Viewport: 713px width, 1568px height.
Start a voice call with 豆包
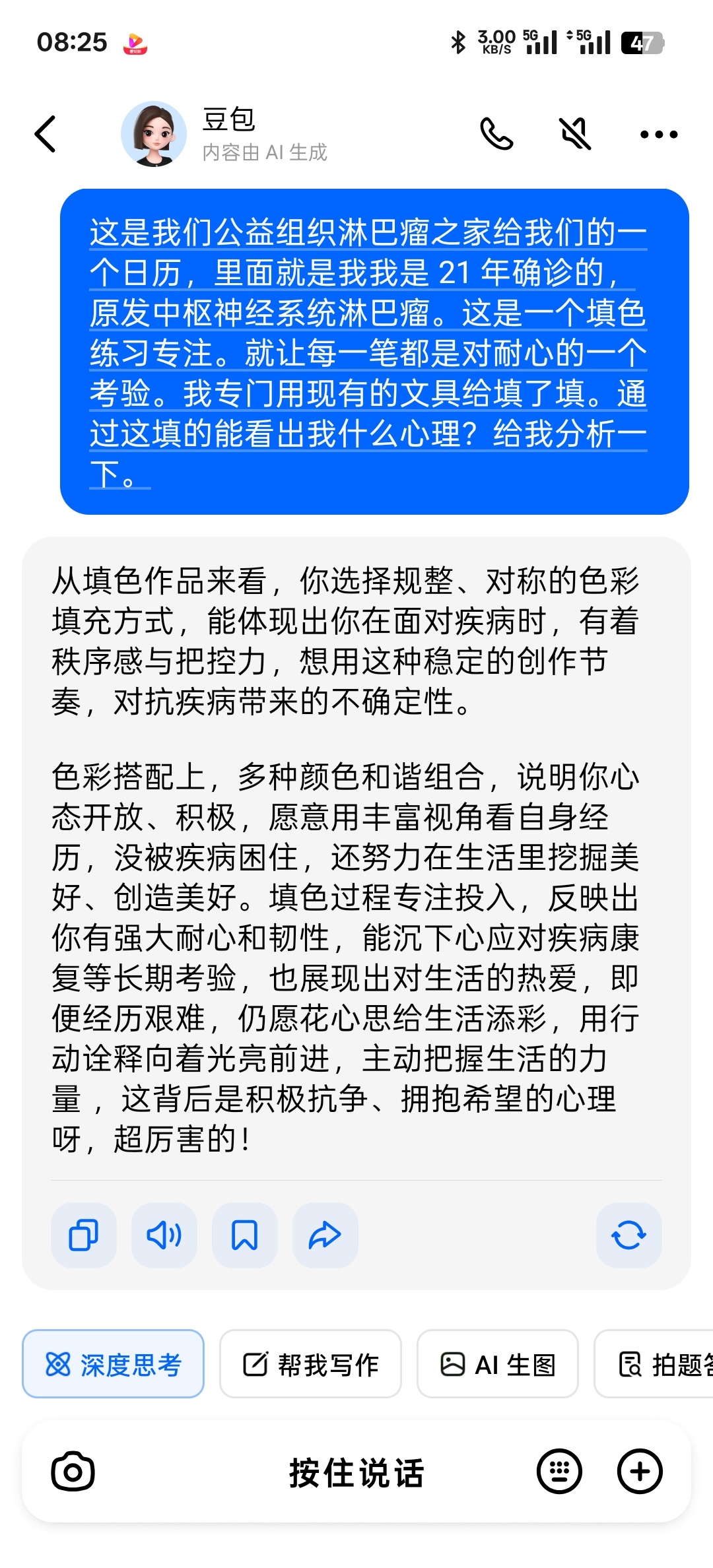(496, 135)
